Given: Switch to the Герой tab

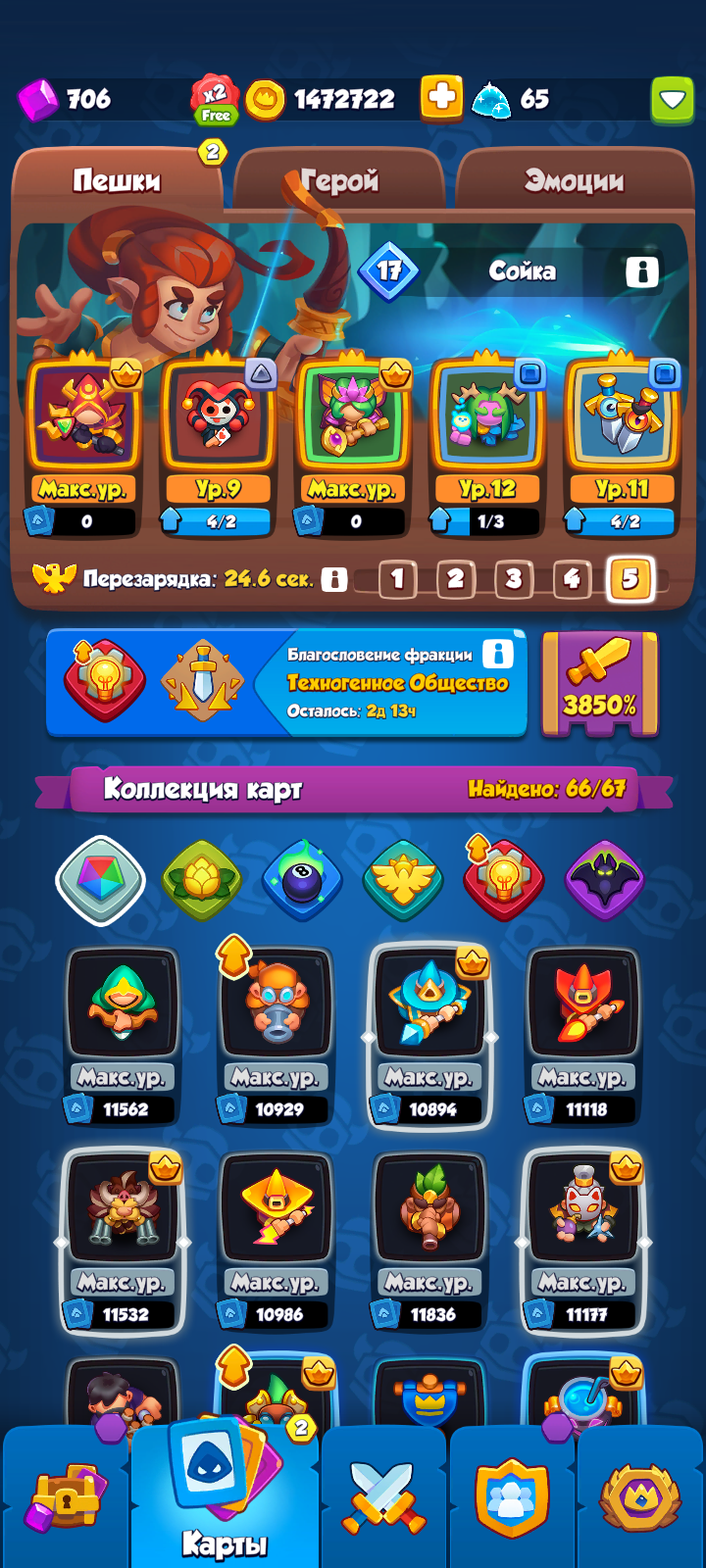Looking at the screenshot, I should [x=339, y=180].
